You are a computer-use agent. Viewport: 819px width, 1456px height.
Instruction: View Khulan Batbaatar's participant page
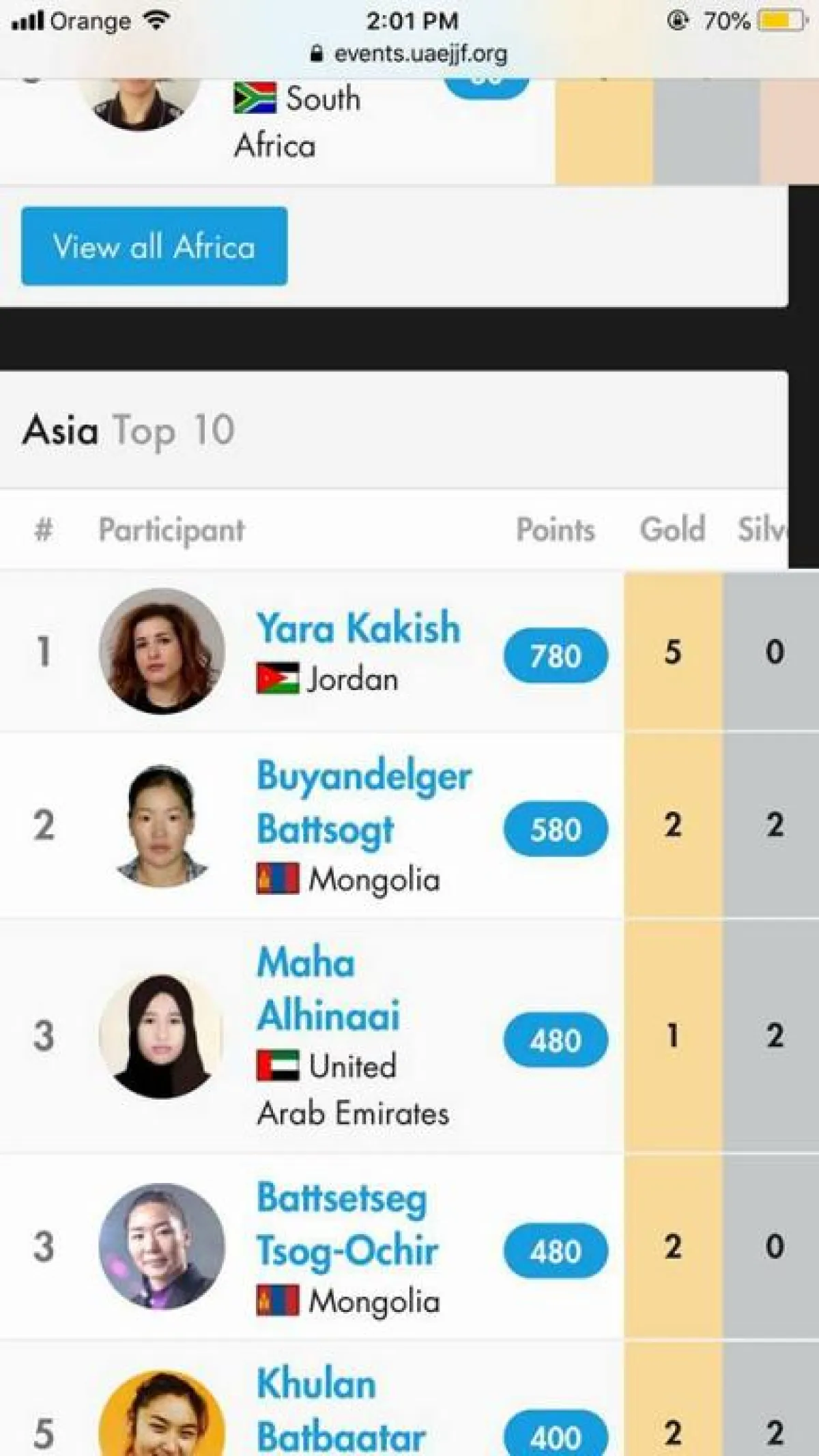click(340, 1410)
